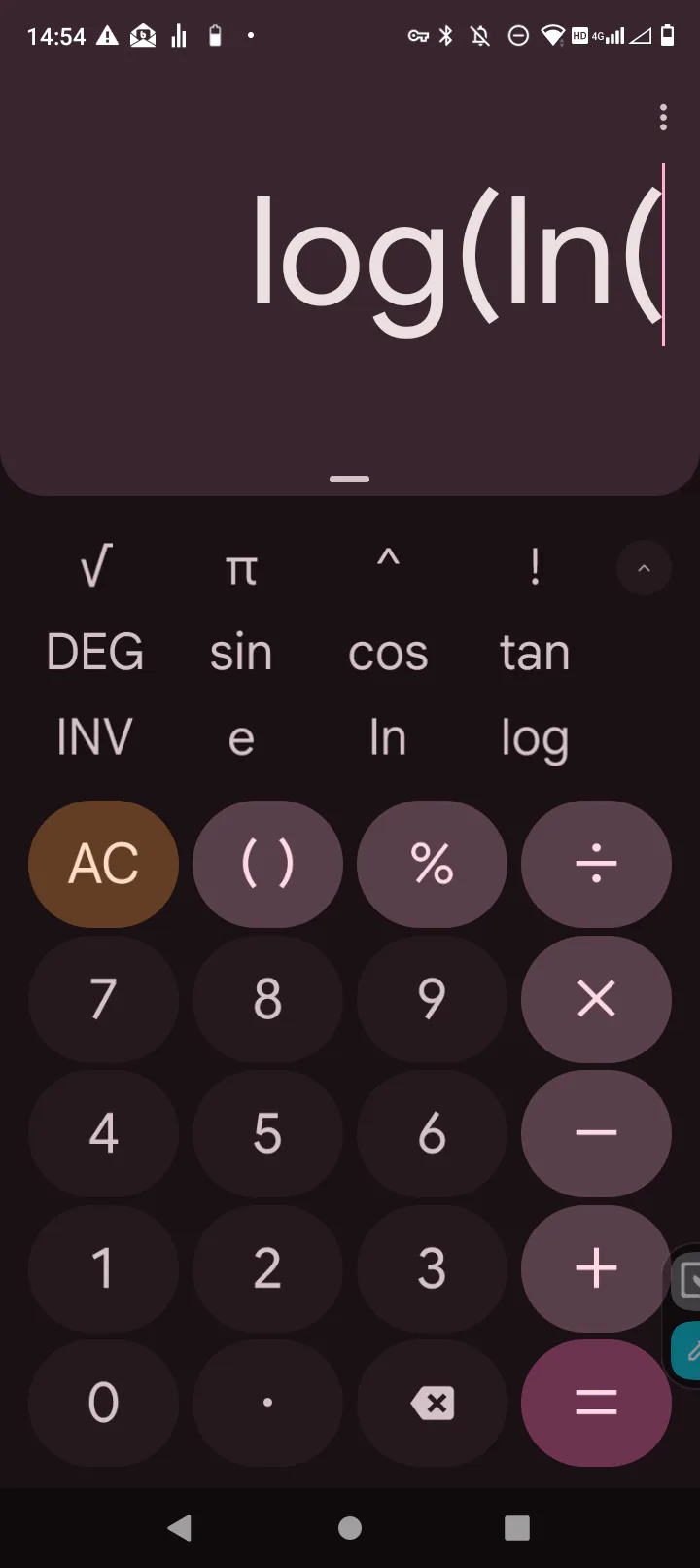Go back using the system back button
The height and width of the screenshot is (1568, 700).
coord(180,1528)
